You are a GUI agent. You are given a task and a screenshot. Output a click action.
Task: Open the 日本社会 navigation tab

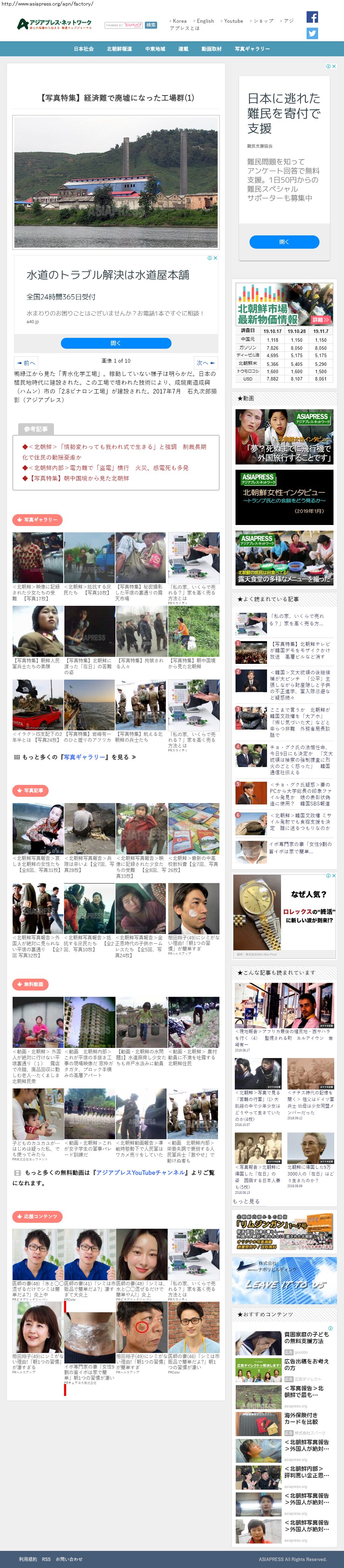point(84,49)
